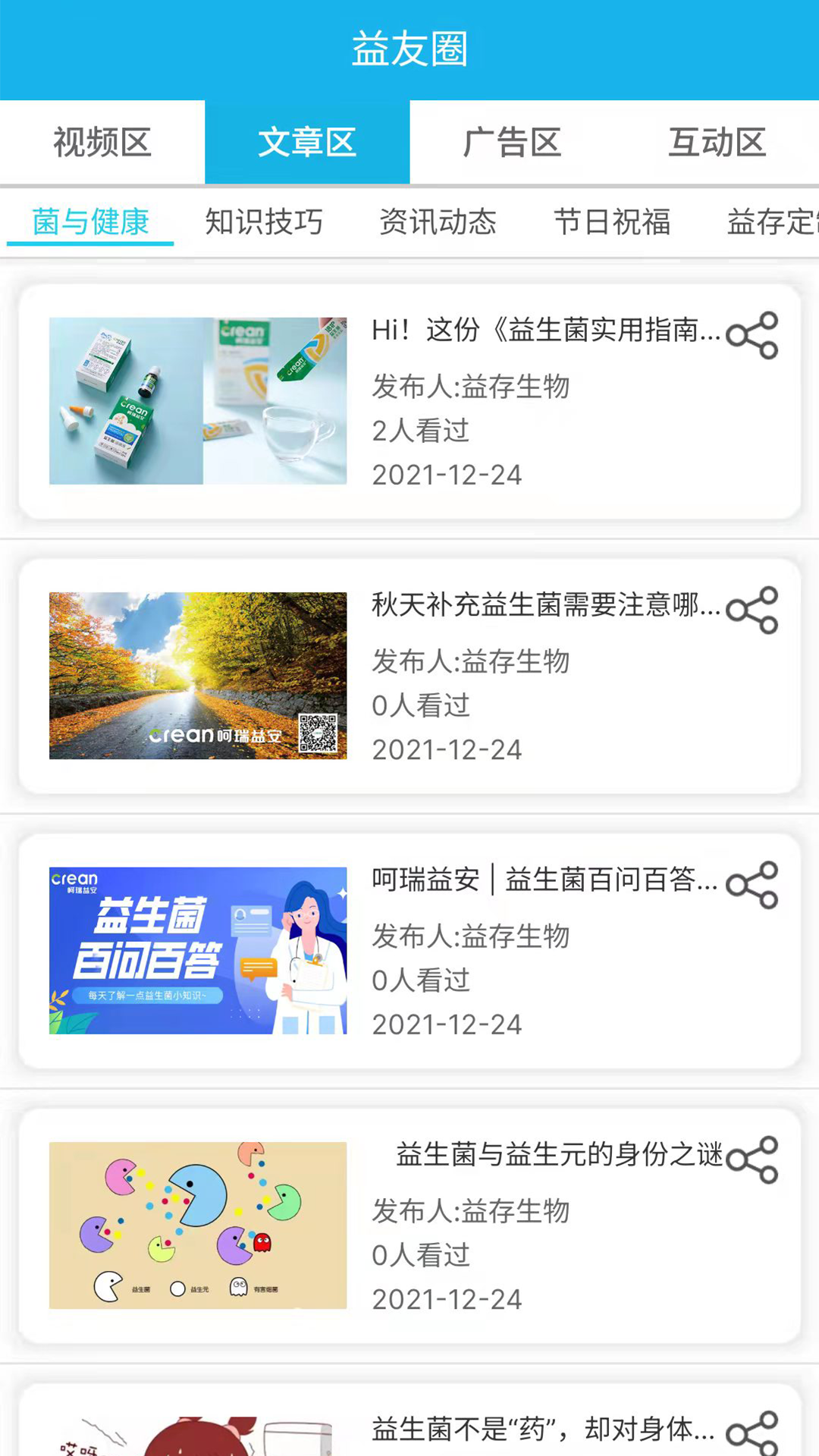Switch to the 视频区 tab
Screen dimensions: 819x1456
[102, 143]
